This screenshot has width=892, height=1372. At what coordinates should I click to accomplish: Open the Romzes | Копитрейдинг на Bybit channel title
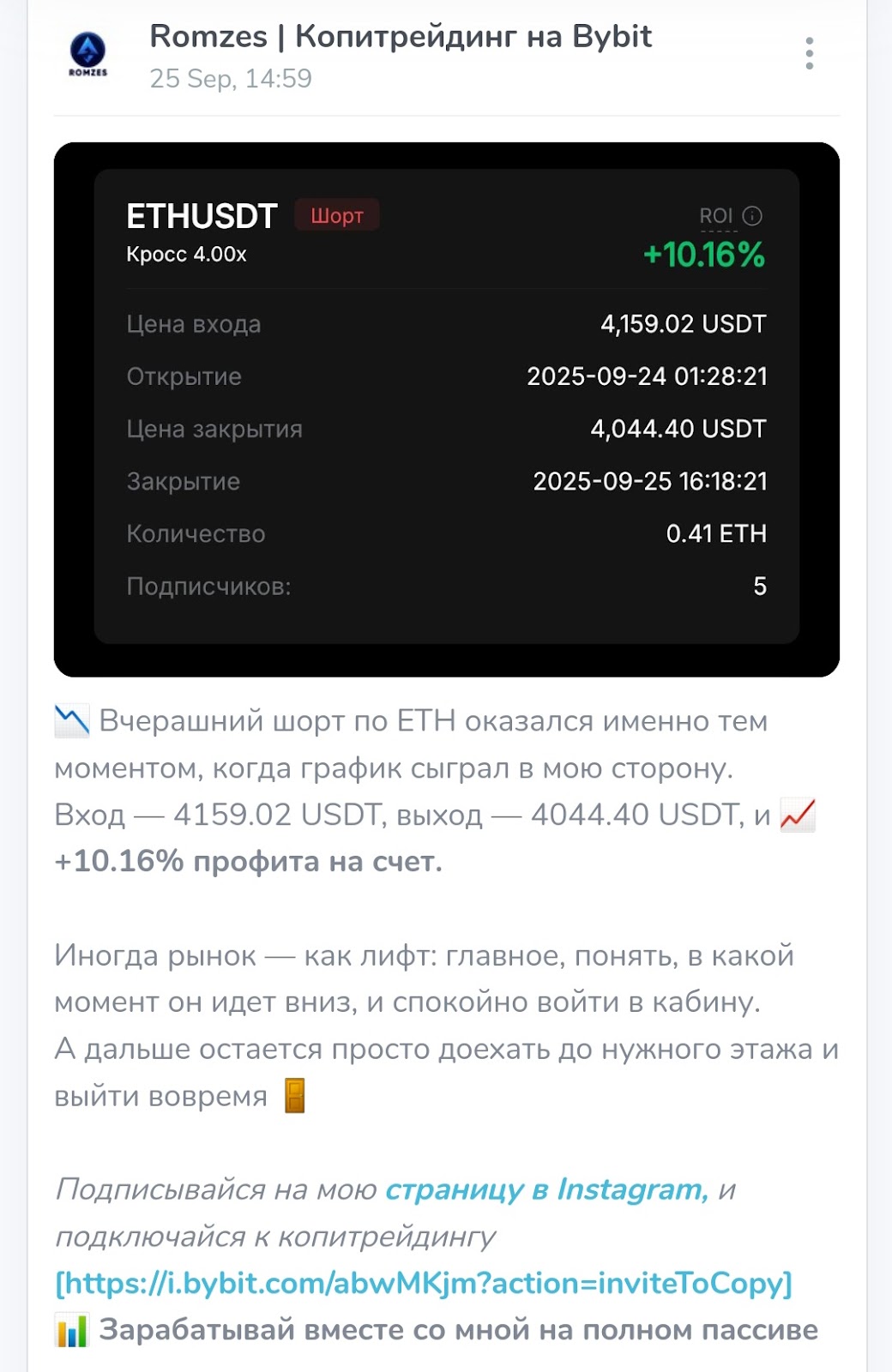click(400, 37)
